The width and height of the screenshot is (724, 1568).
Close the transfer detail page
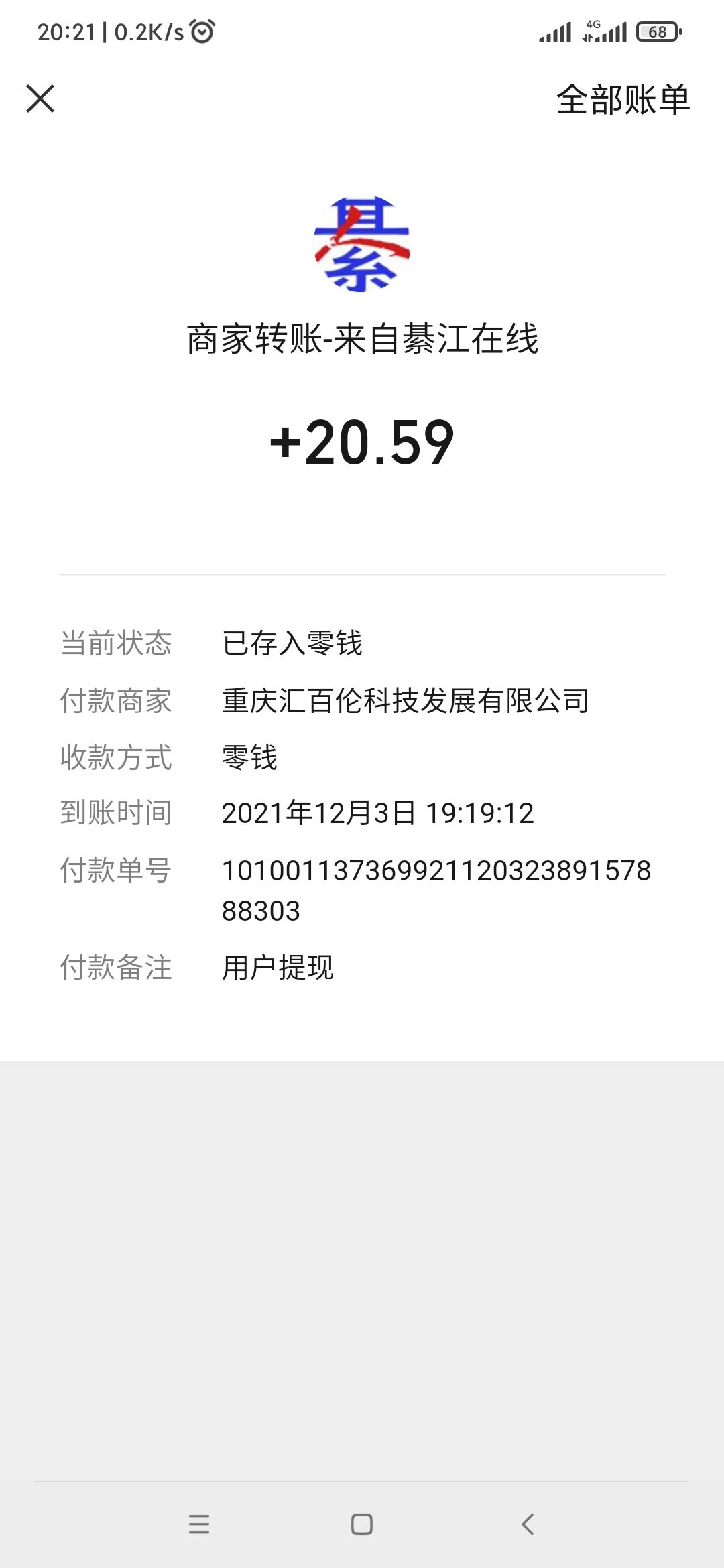click(40, 99)
